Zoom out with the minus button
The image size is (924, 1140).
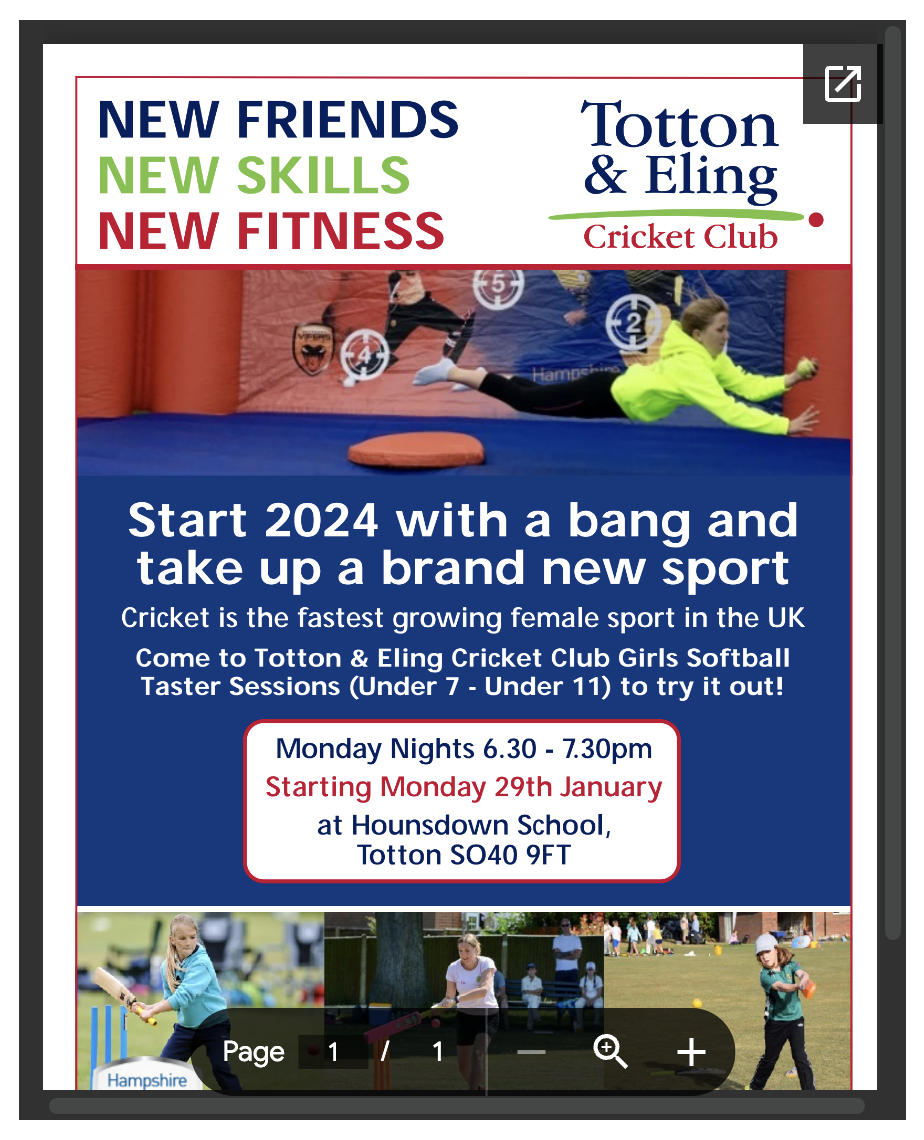click(x=532, y=1052)
